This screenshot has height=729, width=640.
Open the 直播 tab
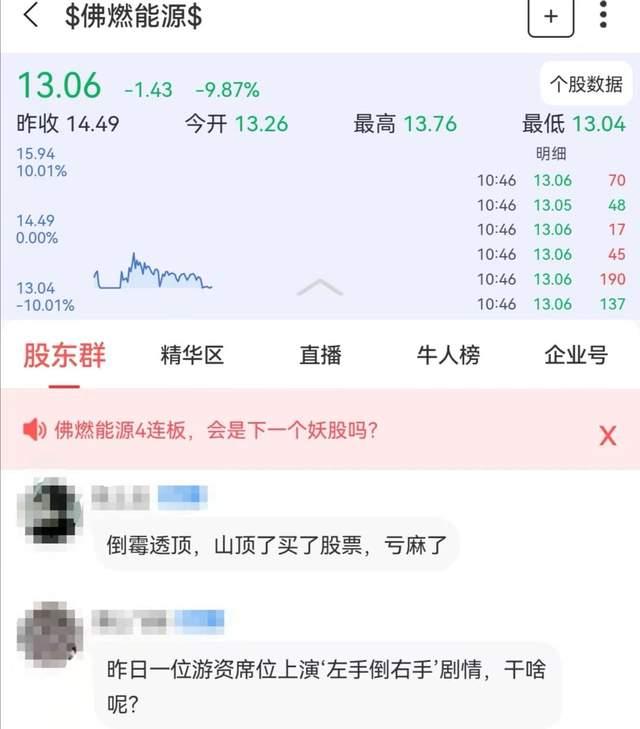[320, 355]
